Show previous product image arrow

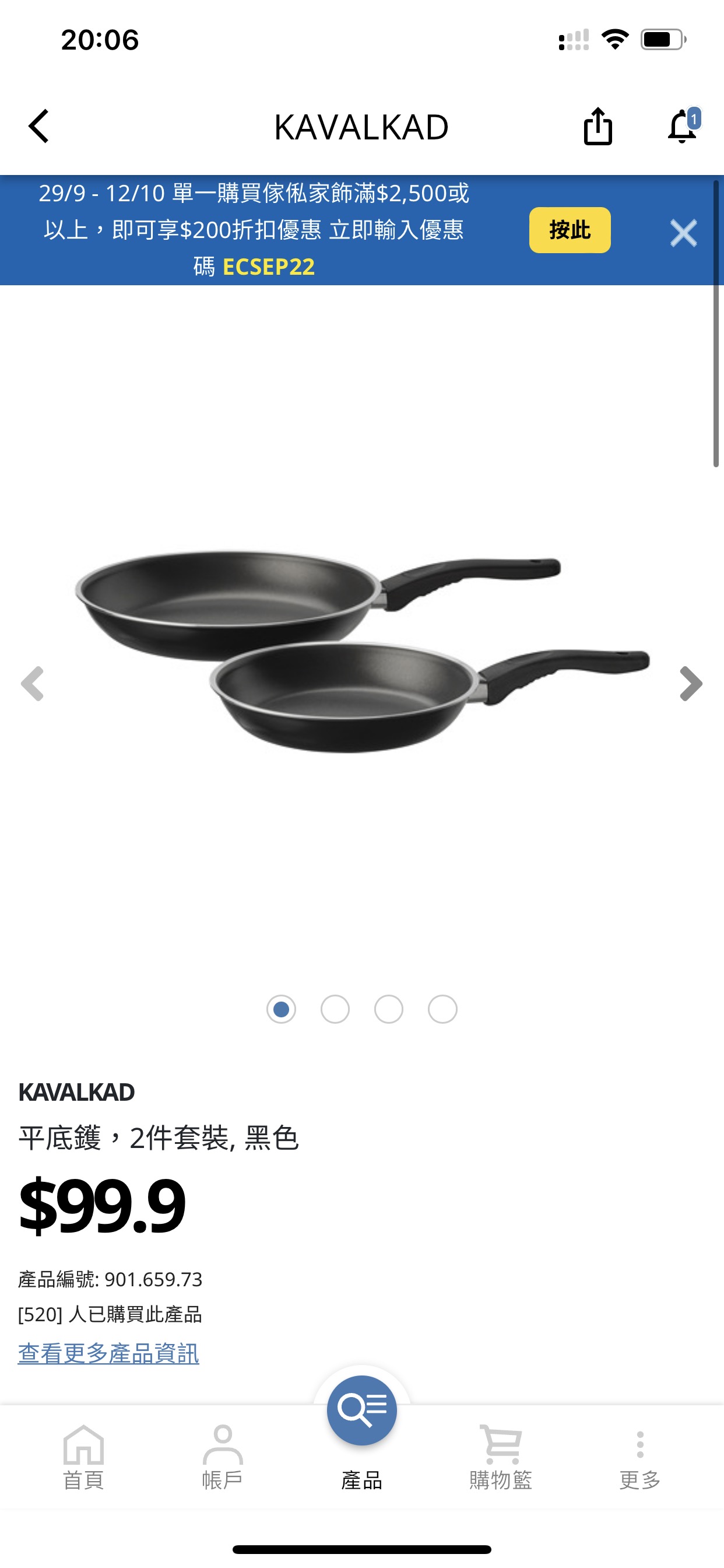pos(33,684)
